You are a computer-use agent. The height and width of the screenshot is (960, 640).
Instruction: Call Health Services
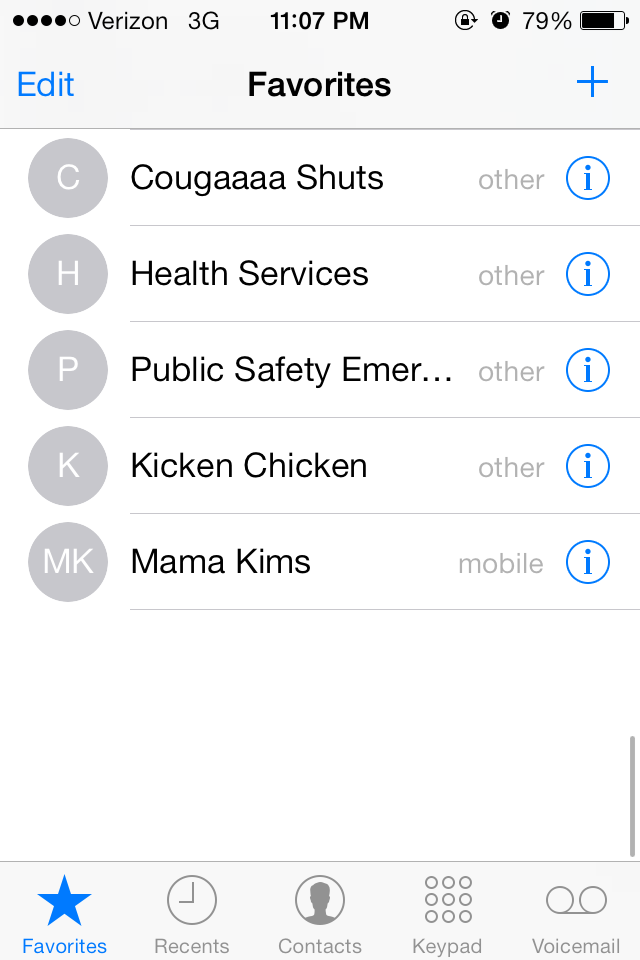point(250,274)
